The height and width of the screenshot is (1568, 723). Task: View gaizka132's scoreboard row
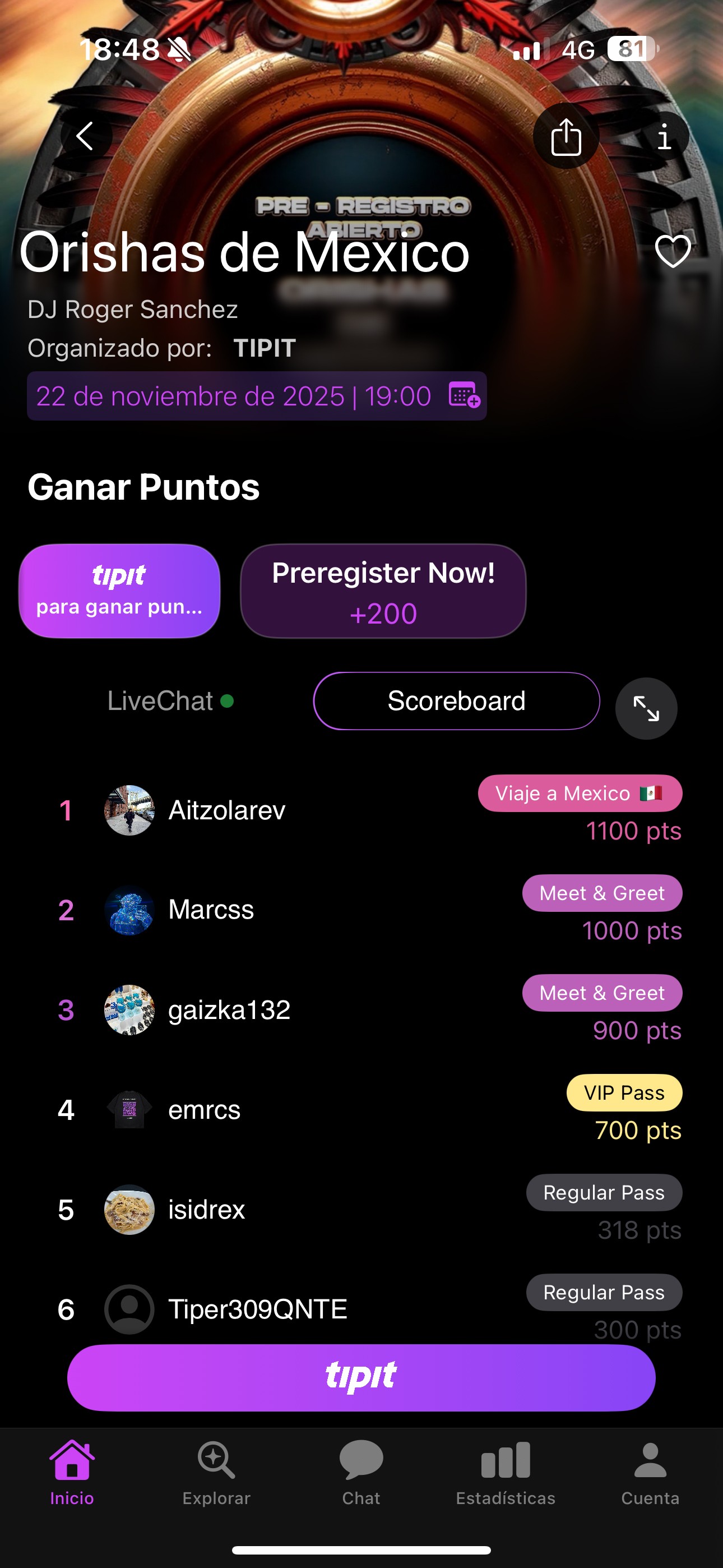point(229,1010)
